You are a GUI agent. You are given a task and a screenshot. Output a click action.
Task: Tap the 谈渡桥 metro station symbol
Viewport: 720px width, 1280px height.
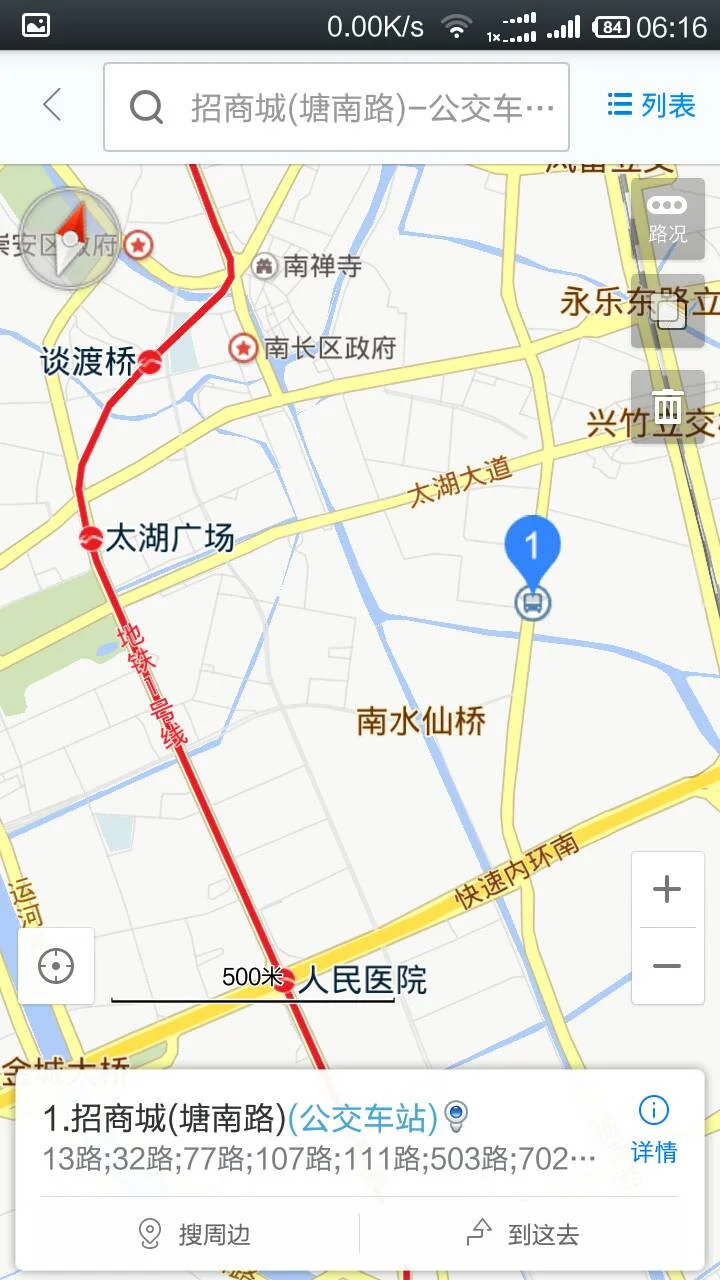(152, 362)
